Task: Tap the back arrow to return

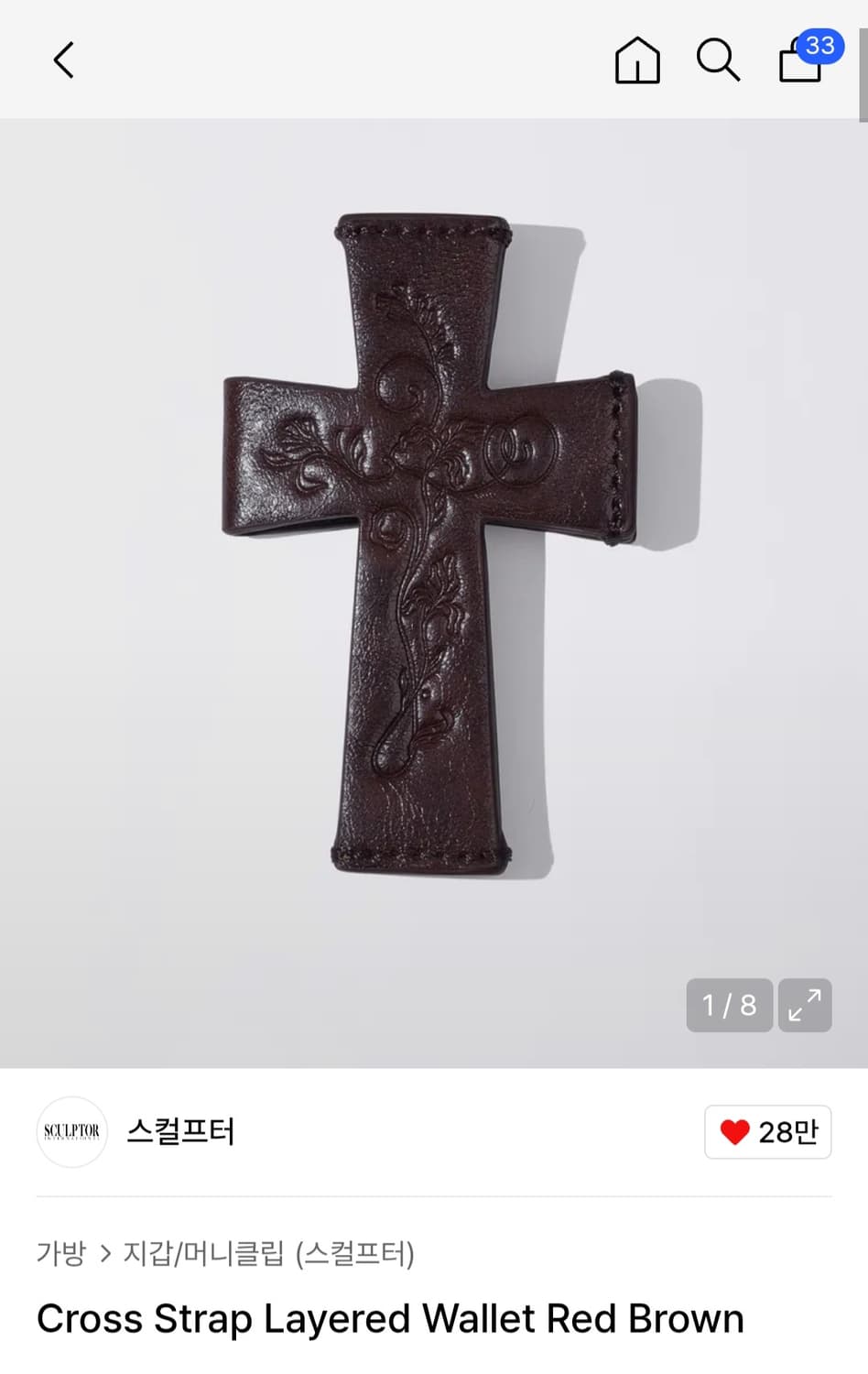Action: (62, 60)
